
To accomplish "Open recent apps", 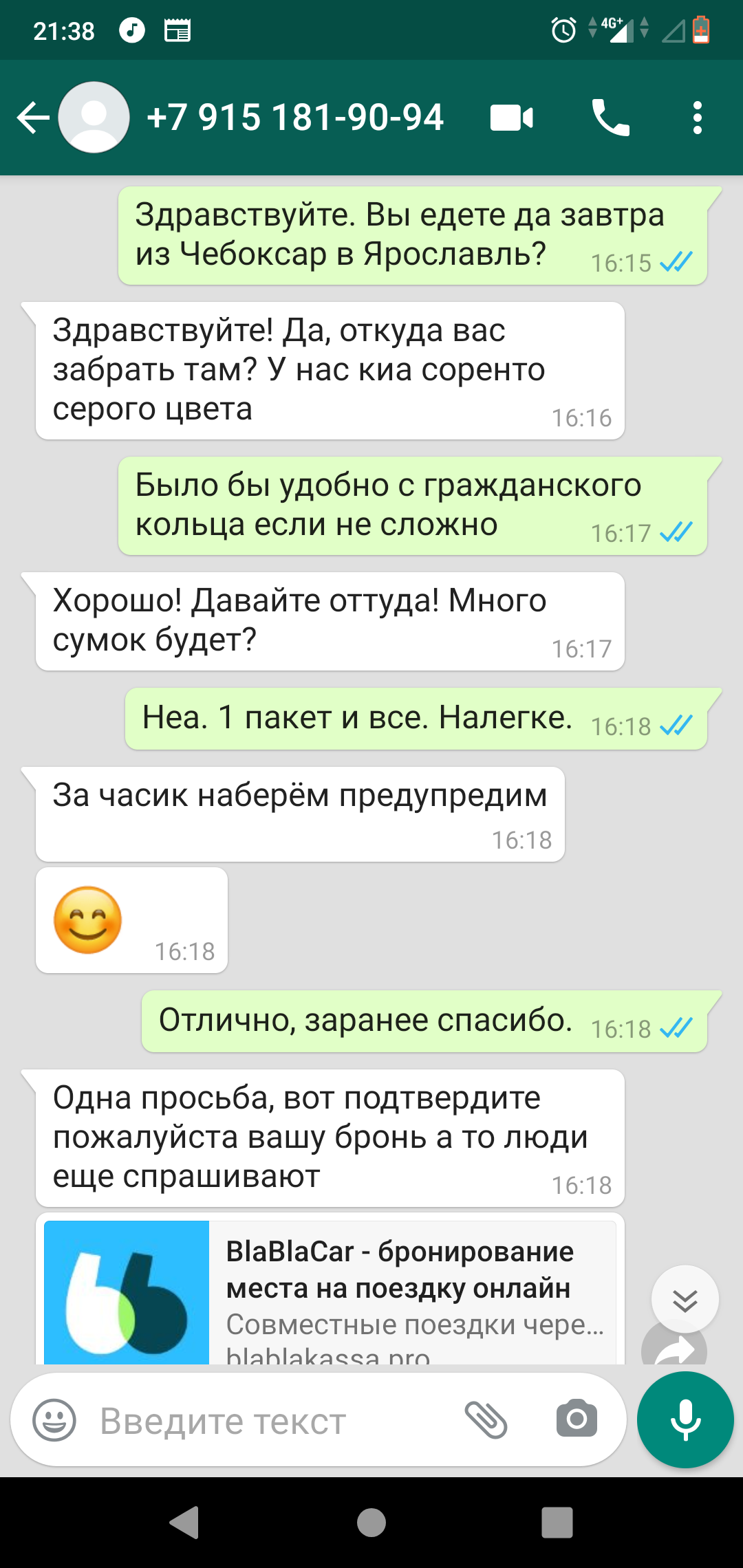I will 557,1522.
